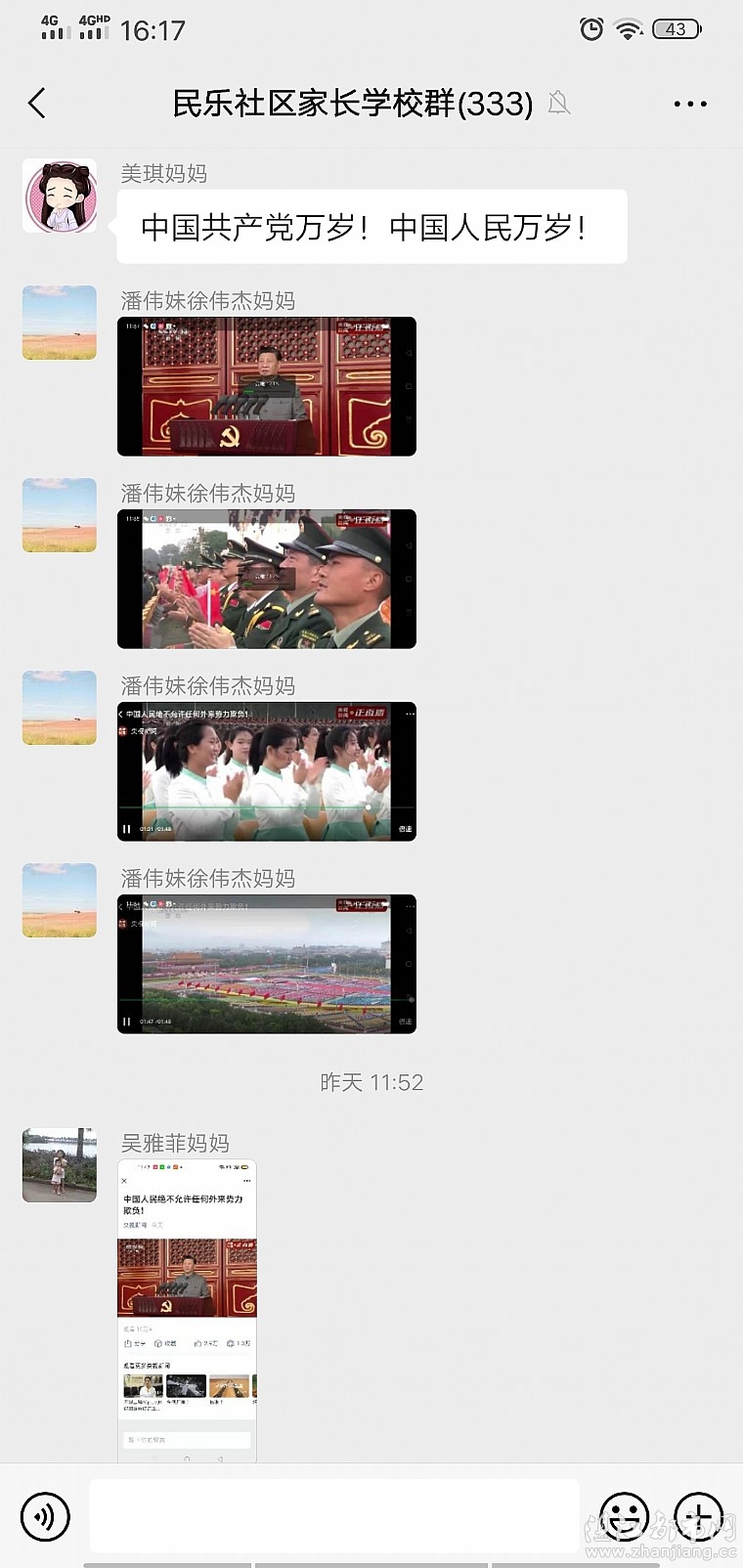Open the image showing the red rostrum speech
The height and width of the screenshot is (1568, 743).
pyautogui.click(x=267, y=387)
